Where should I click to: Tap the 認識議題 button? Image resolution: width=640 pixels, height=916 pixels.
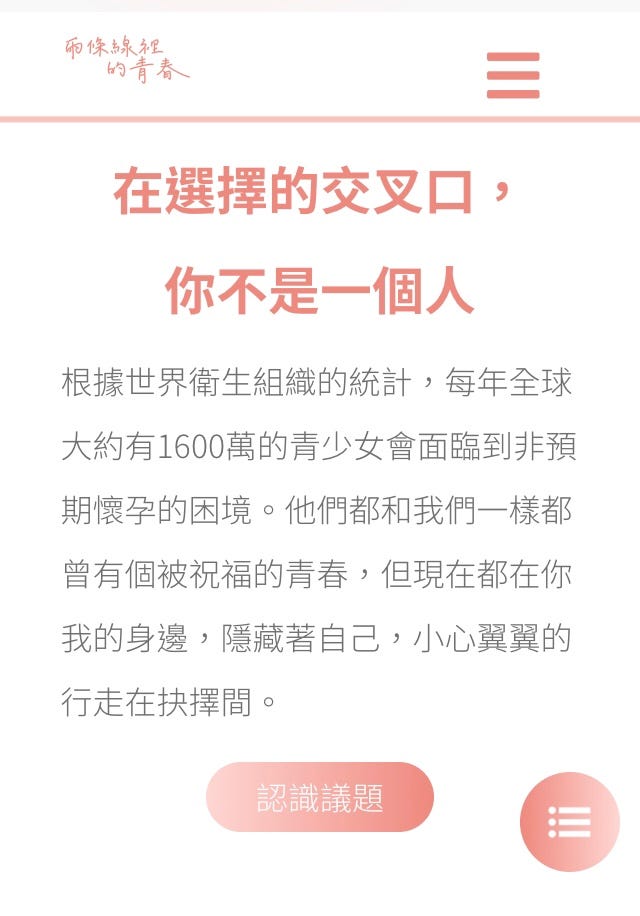320,797
